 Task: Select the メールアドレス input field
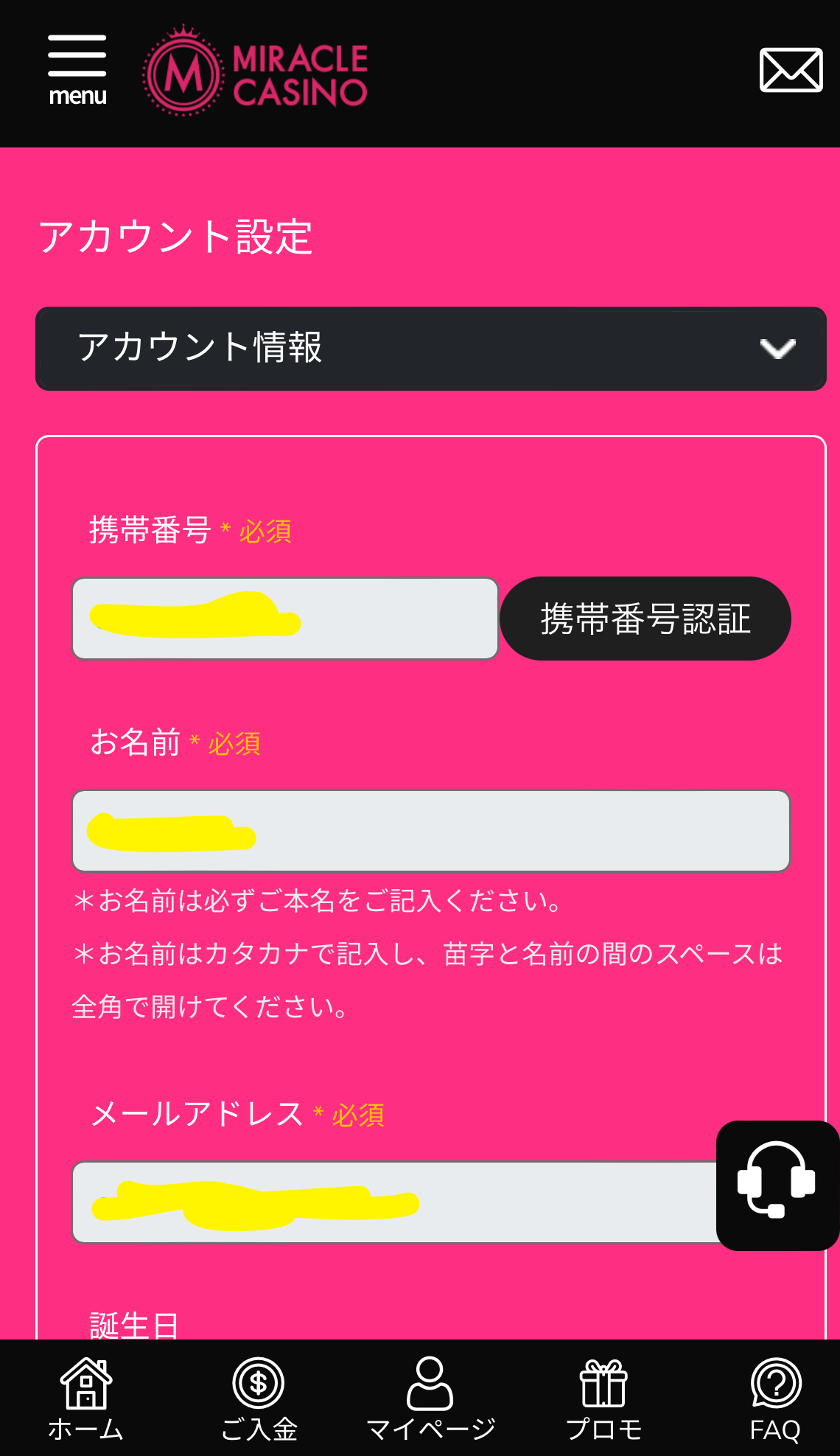(394, 1202)
